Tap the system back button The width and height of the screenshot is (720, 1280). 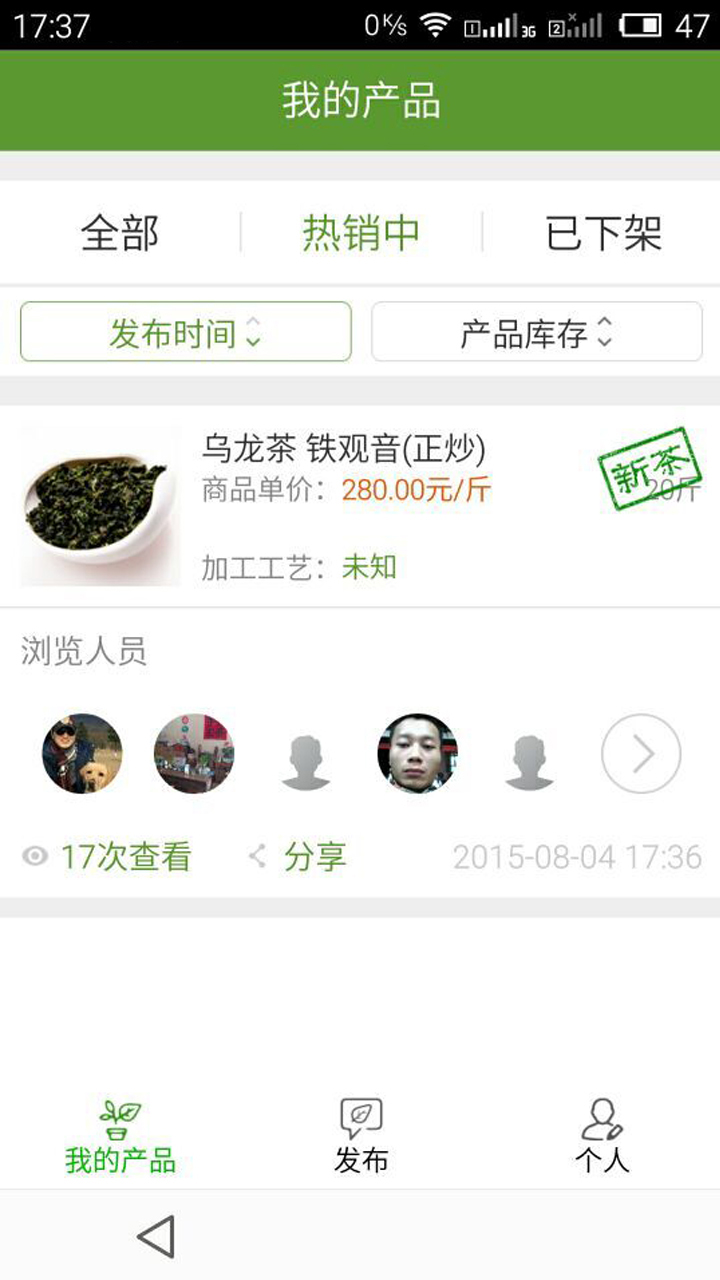(x=156, y=1236)
